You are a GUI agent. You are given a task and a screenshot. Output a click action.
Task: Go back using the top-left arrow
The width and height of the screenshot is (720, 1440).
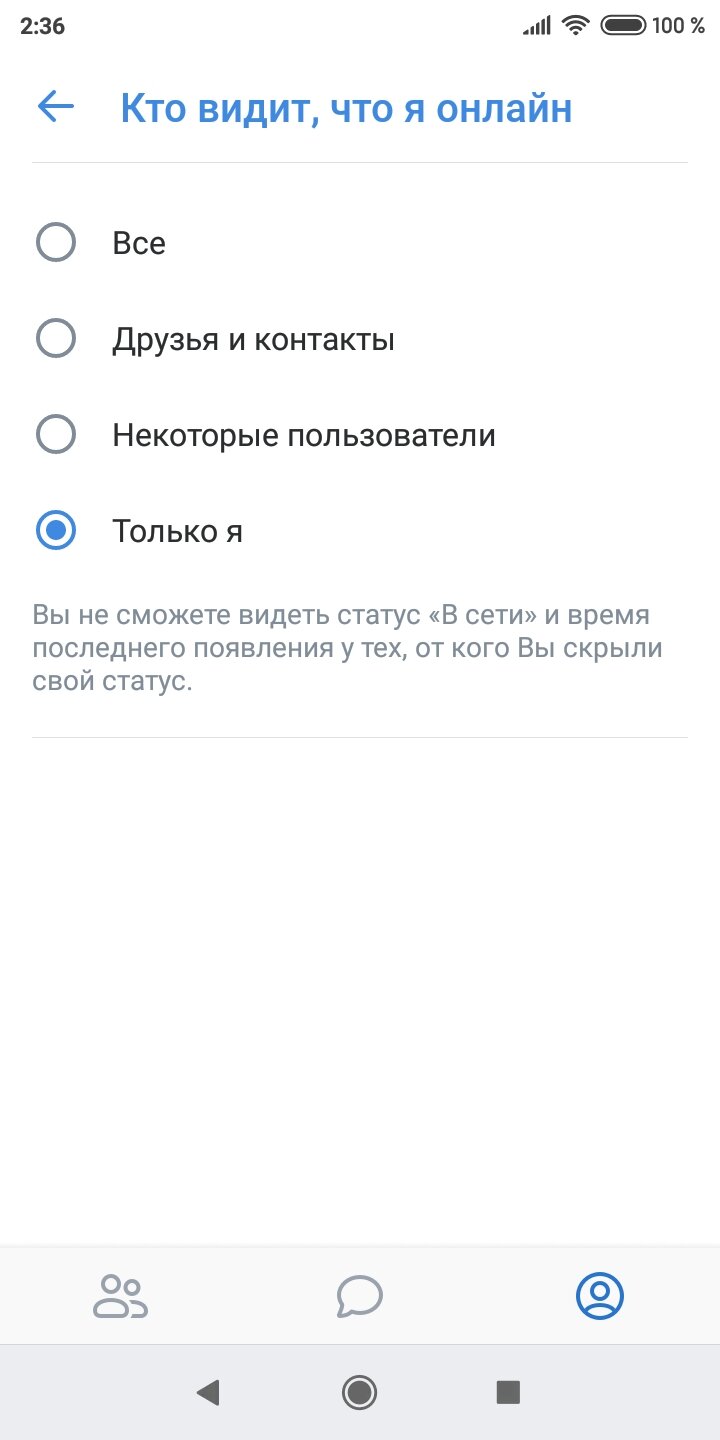click(56, 107)
